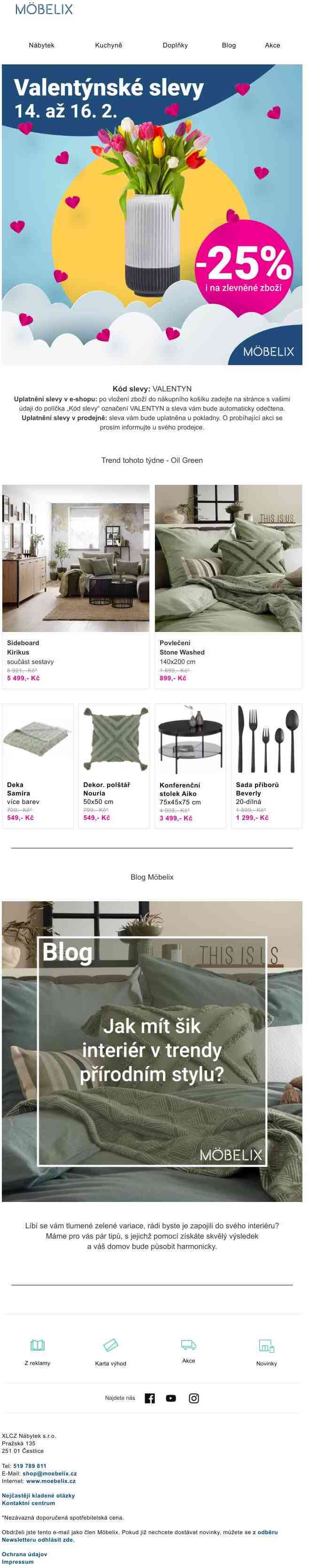Viewport: 309px width, 1568px height.
Task: Go to the Kuchyně section
Action: [x=108, y=45]
